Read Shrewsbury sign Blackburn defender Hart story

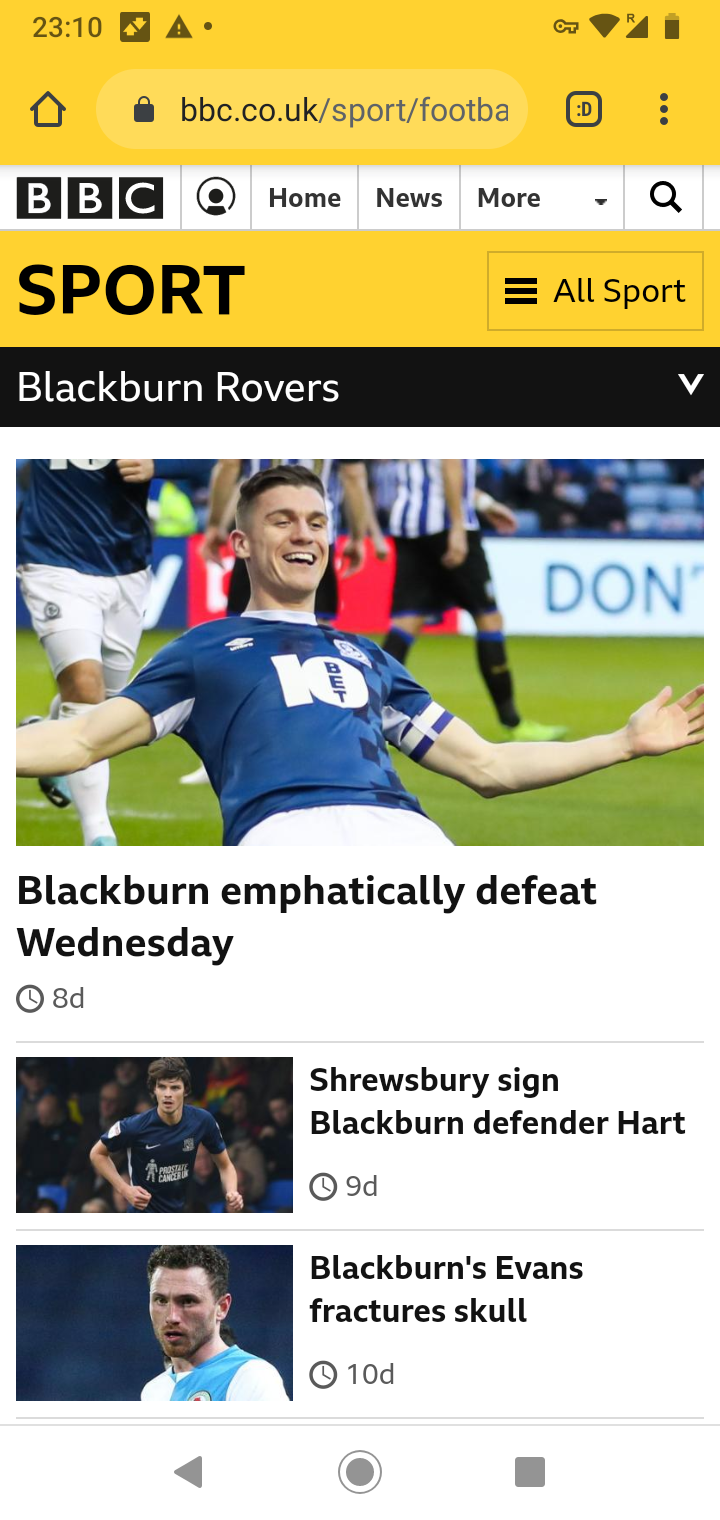pyautogui.click(x=497, y=1101)
